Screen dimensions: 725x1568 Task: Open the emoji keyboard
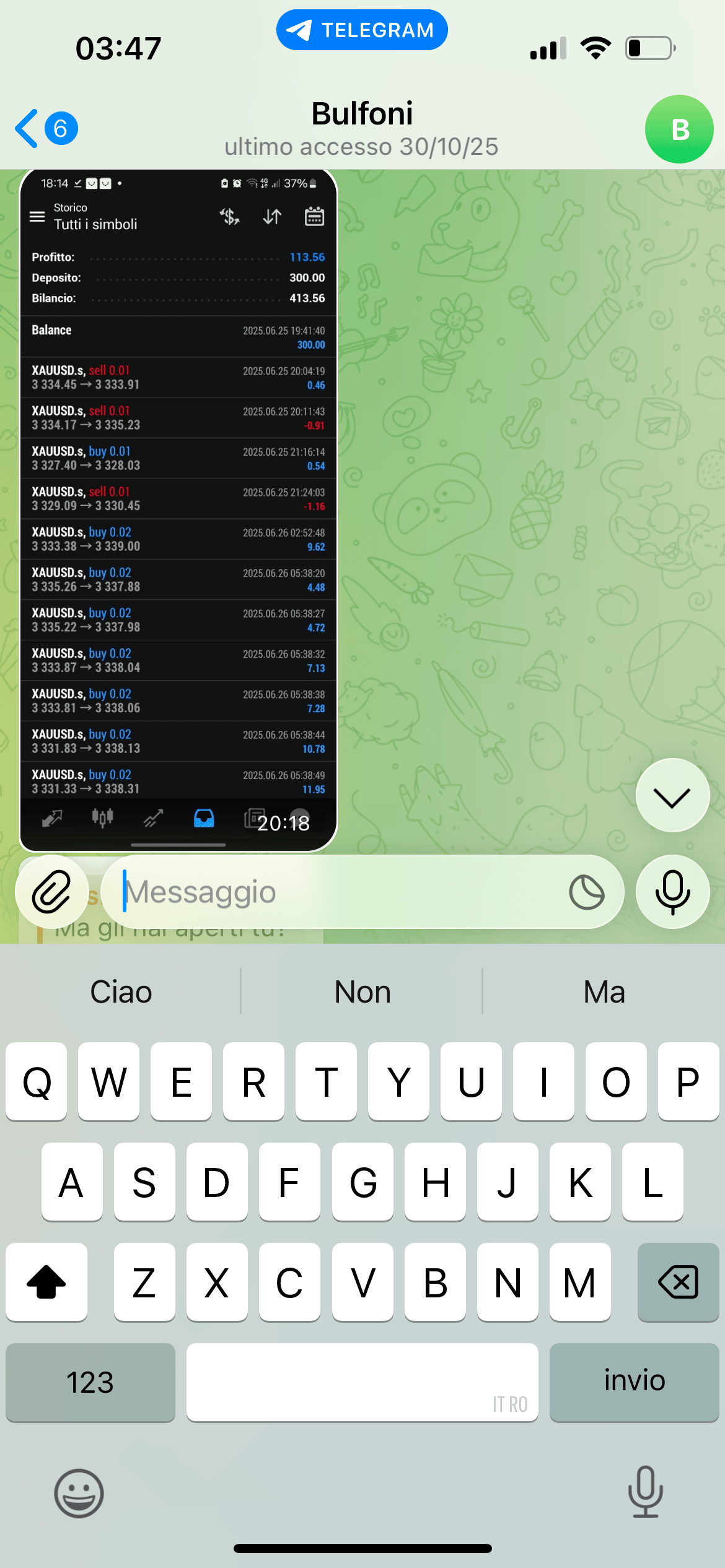click(79, 1493)
